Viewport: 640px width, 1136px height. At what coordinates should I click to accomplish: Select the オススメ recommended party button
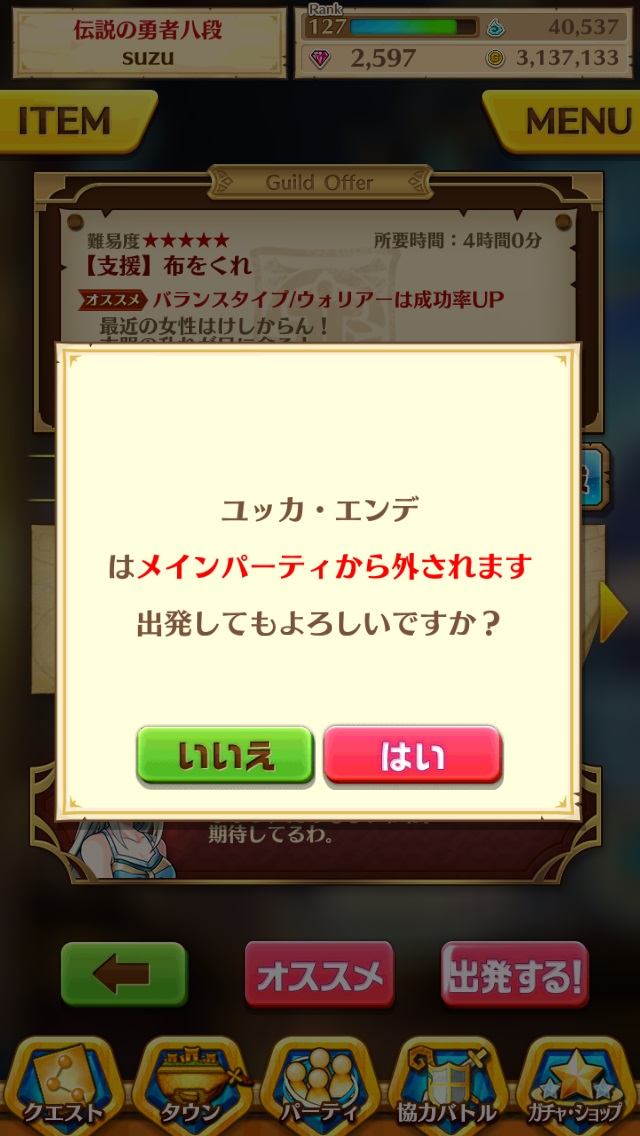click(x=319, y=975)
